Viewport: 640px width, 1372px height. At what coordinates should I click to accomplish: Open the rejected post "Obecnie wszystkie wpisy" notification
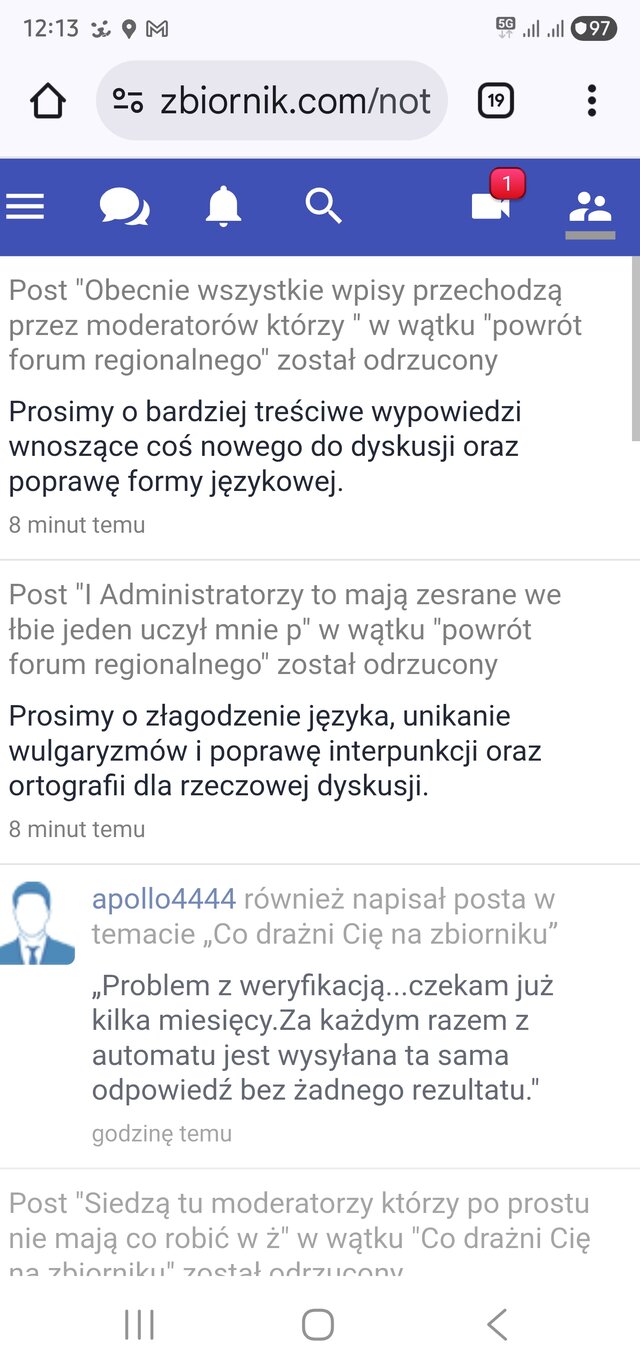300,406
